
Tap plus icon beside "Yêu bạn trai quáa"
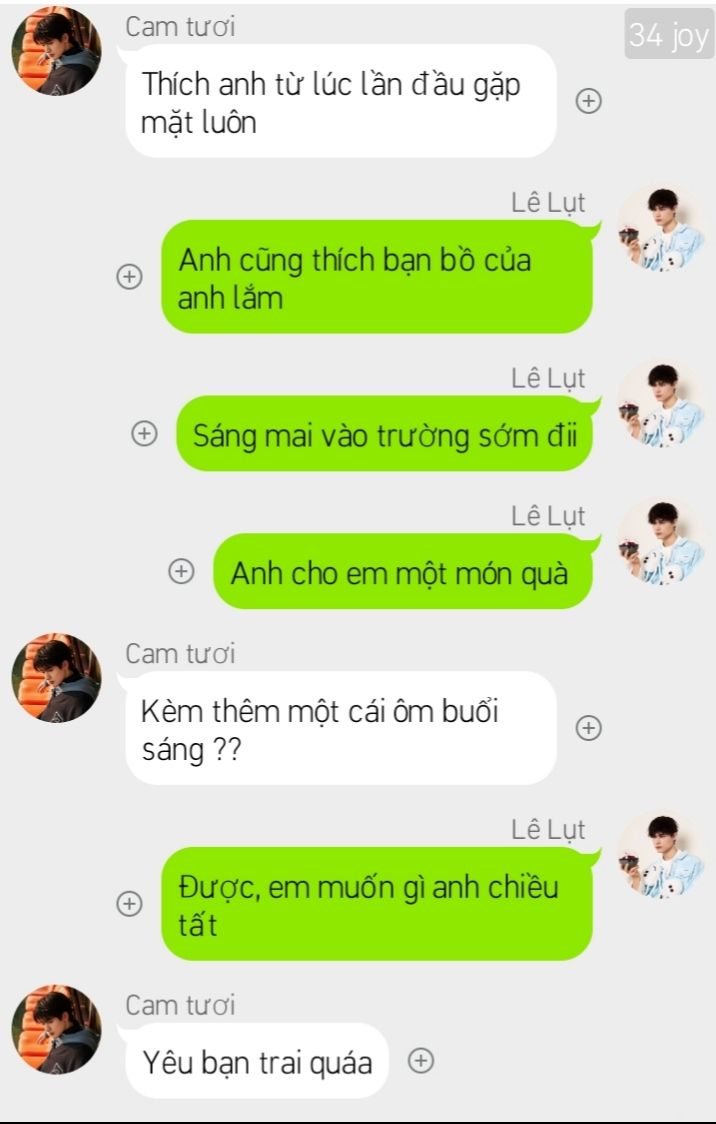[421, 1061]
